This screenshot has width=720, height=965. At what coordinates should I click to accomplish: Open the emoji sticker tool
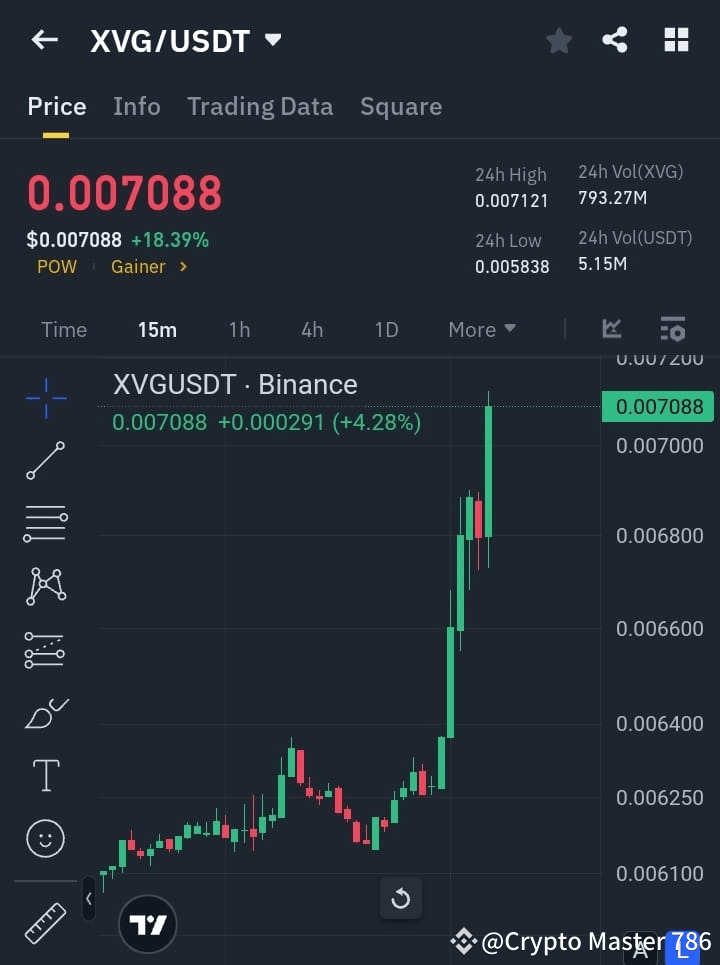45,838
